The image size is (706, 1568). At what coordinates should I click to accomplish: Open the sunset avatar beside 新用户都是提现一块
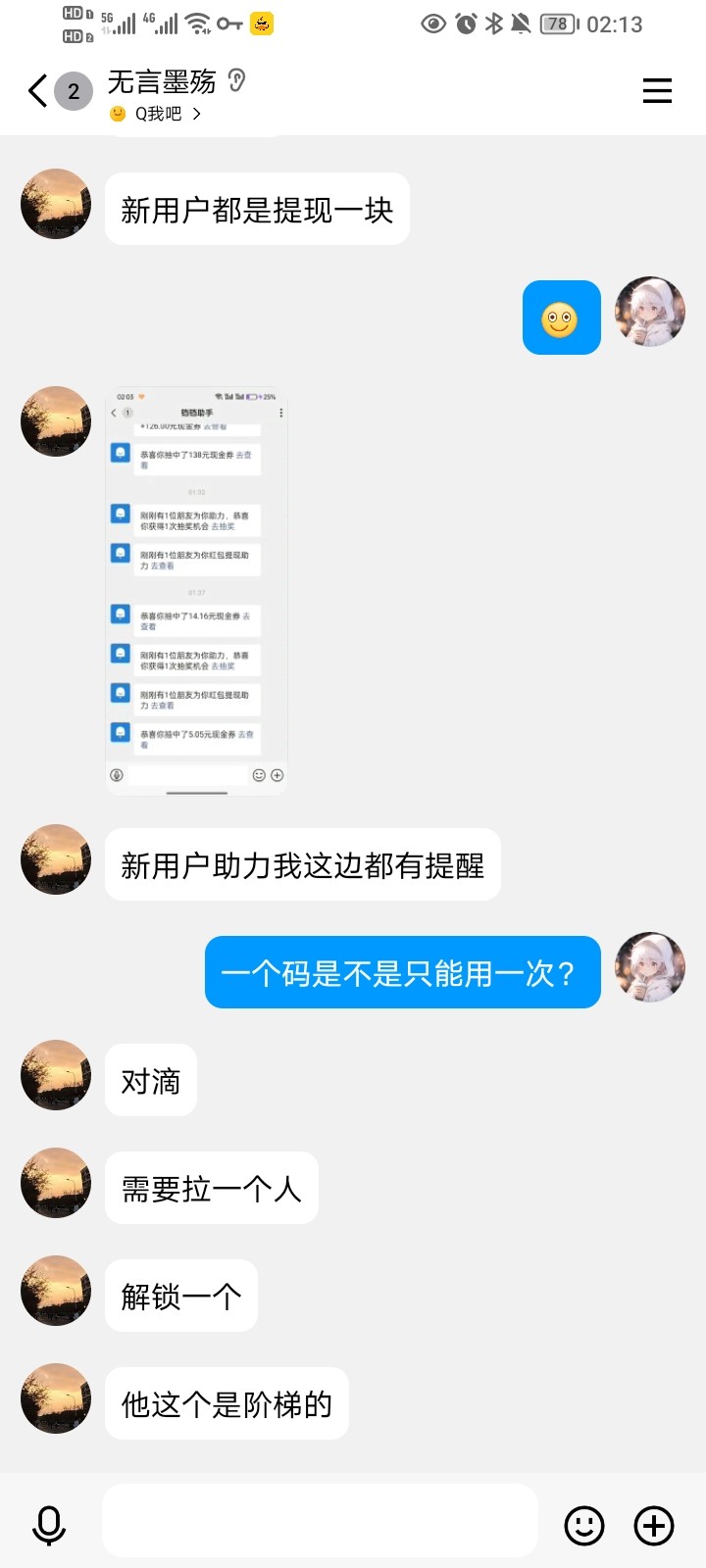pos(56,204)
